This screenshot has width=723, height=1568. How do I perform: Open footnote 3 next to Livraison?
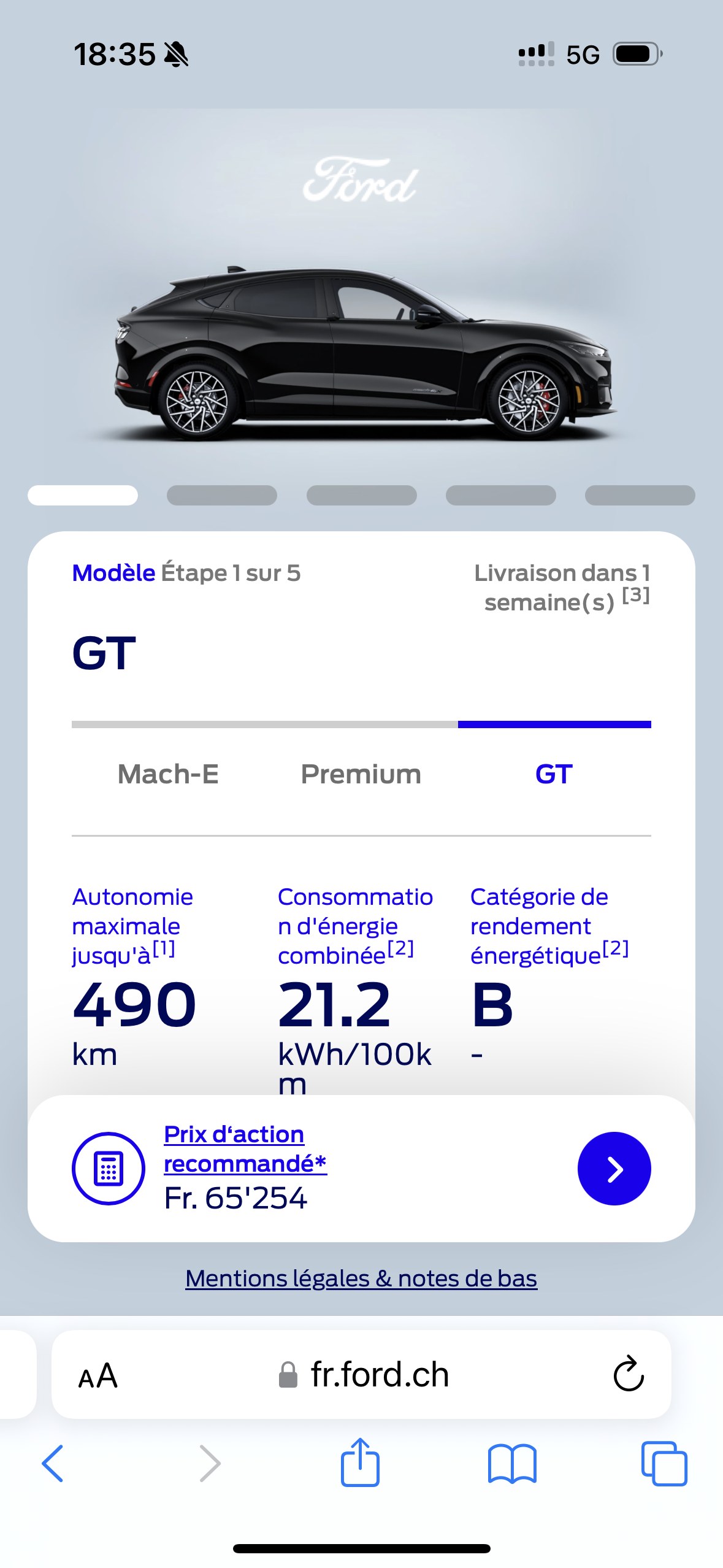pos(636,594)
